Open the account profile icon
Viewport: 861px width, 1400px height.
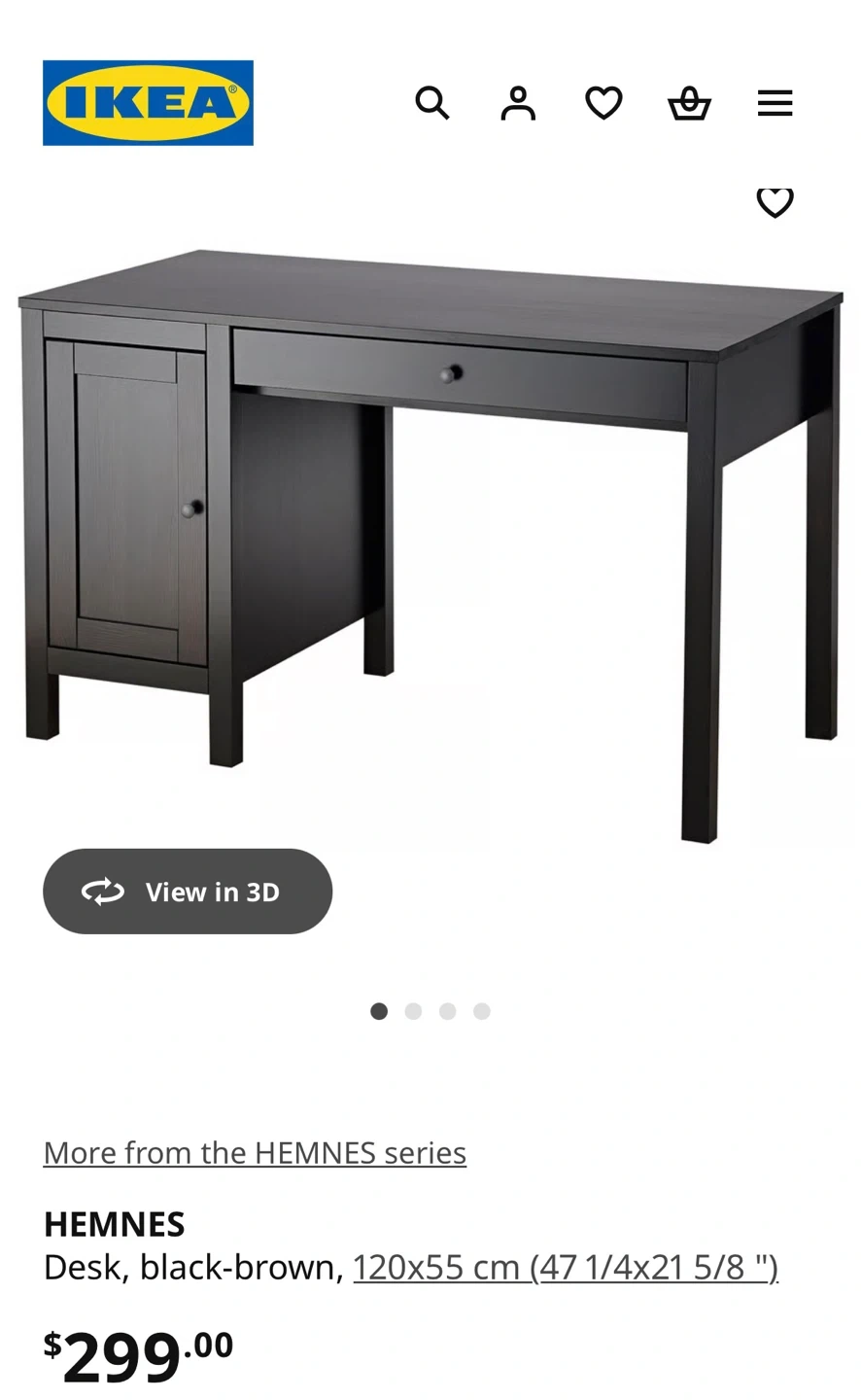coord(518,103)
